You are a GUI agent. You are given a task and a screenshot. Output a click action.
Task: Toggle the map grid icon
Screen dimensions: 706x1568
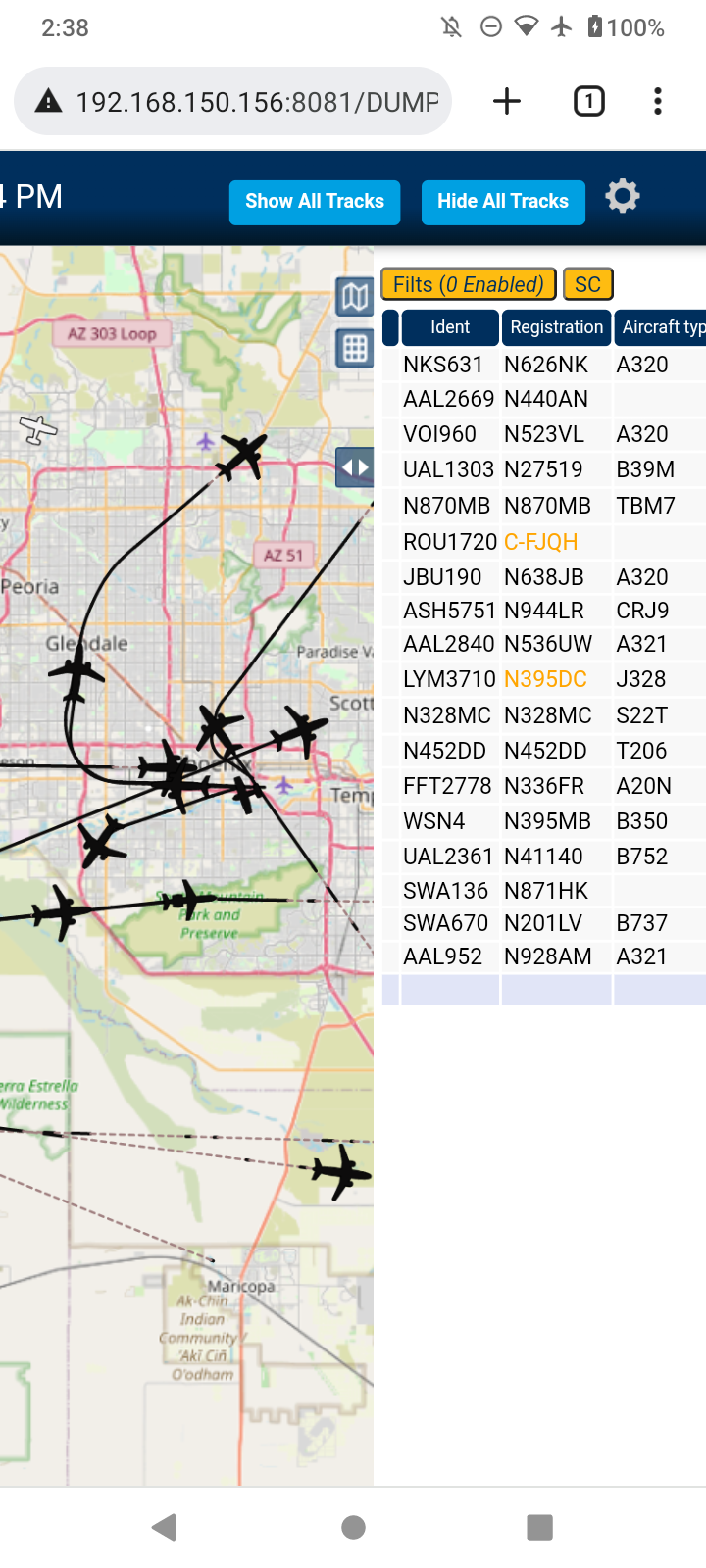click(x=355, y=348)
